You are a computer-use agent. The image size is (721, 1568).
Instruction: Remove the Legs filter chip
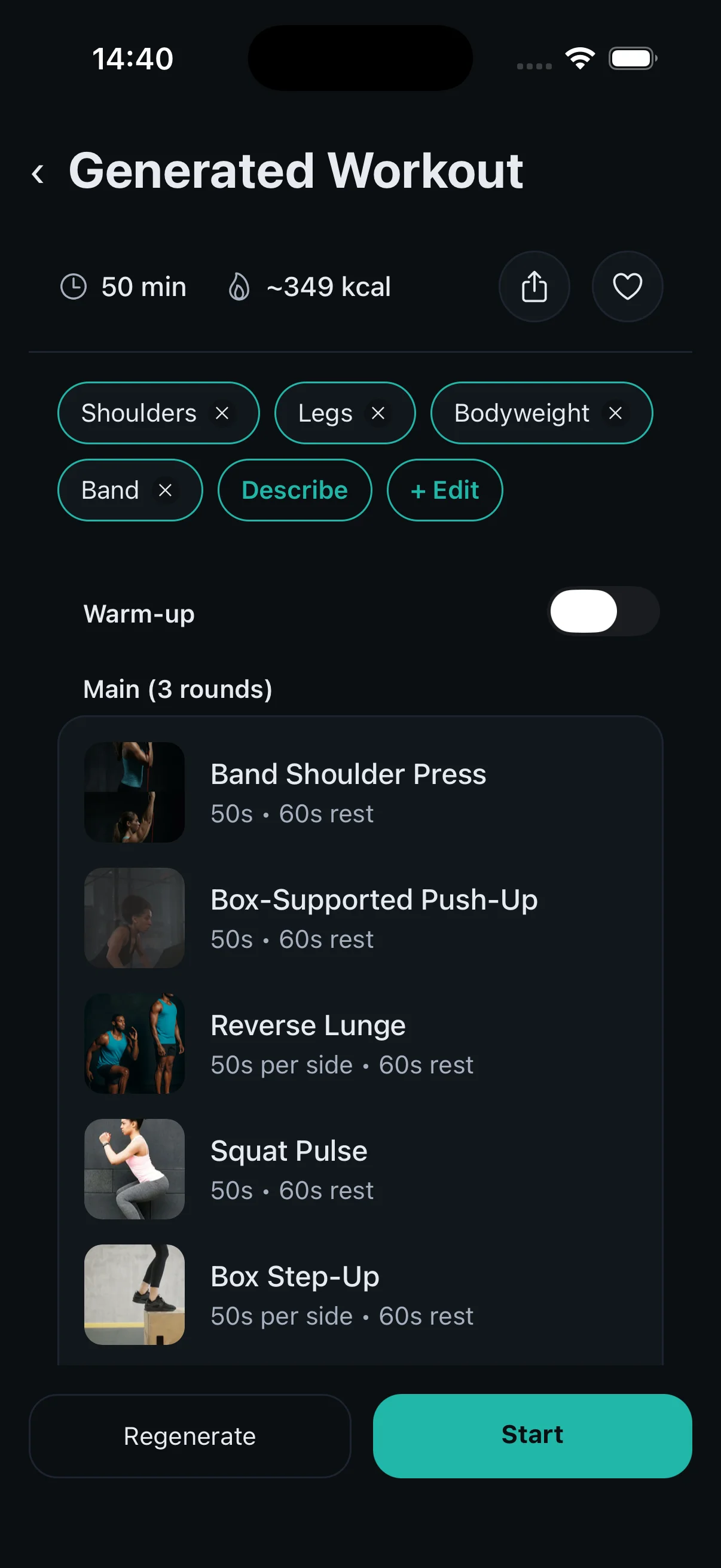(379, 413)
